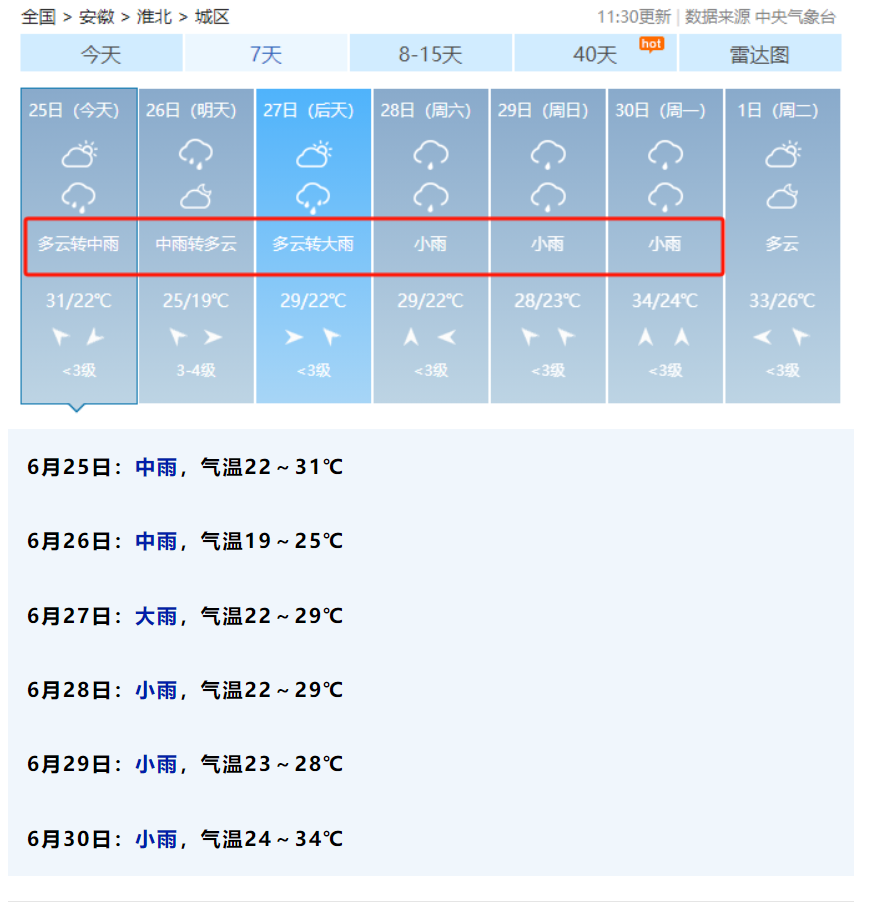Image resolution: width=887 pixels, height=902 pixels.
Task: Select the 30日（周一）forecast card
Action: (665, 245)
